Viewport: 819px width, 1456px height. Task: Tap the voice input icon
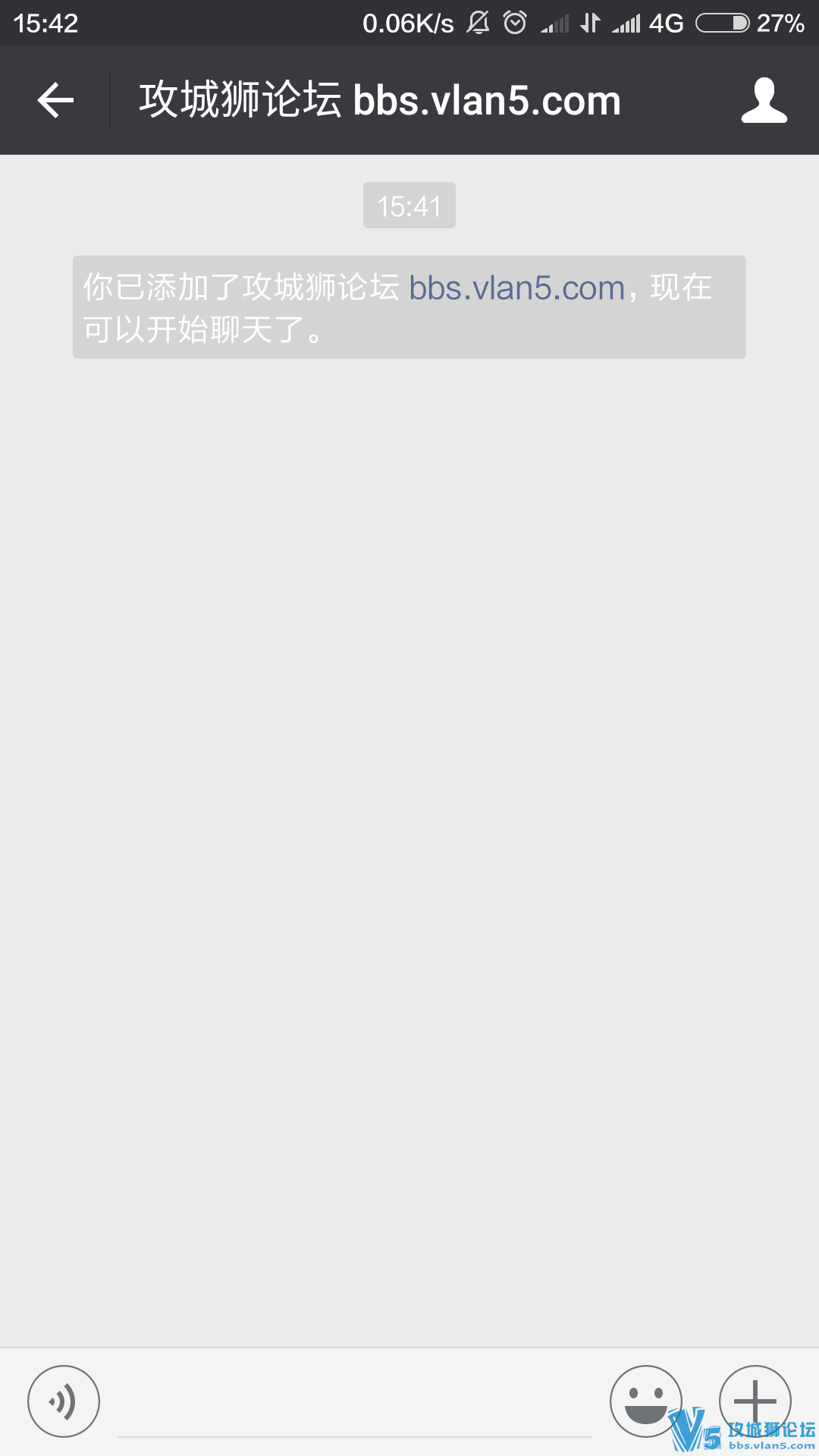pyautogui.click(x=64, y=1401)
